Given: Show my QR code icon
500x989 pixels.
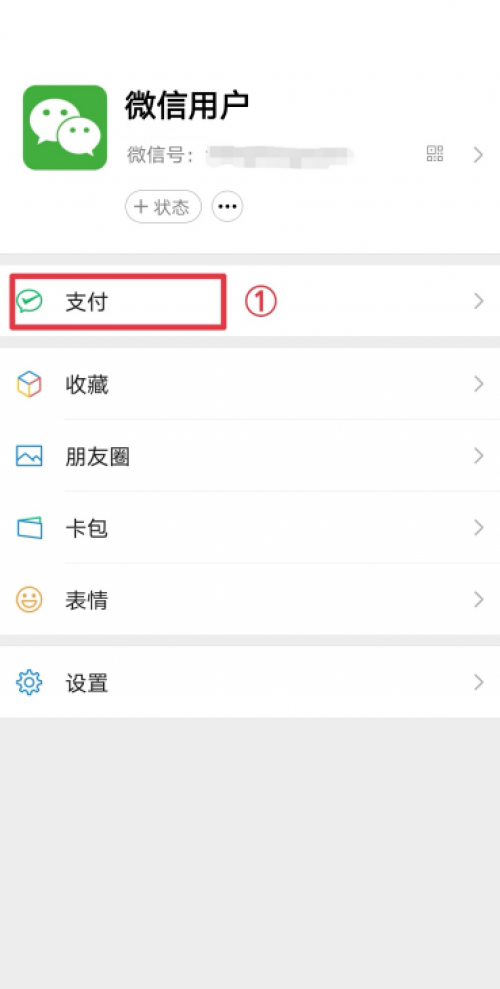Looking at the screenshot, I should pos(435,154).
